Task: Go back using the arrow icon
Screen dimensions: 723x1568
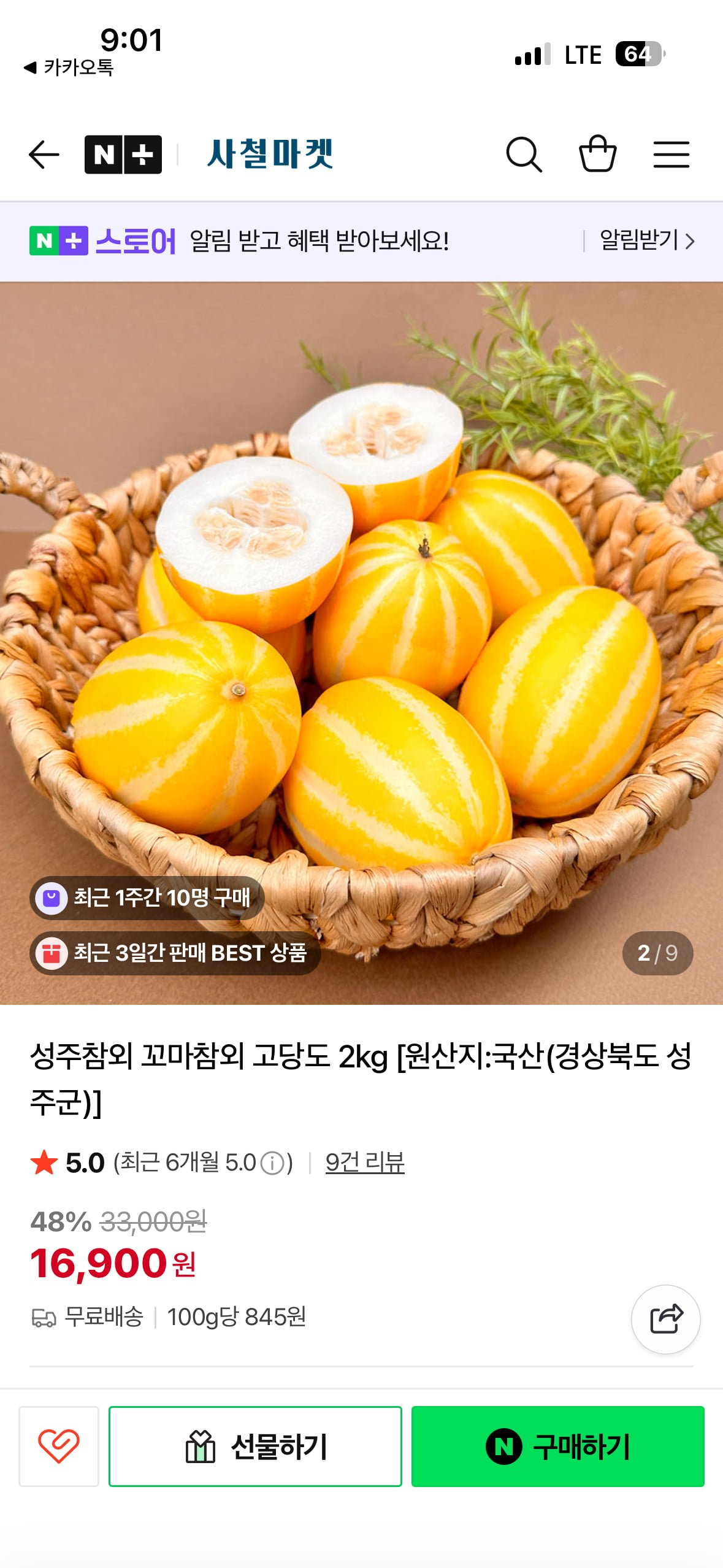Action: coord(44,154)
